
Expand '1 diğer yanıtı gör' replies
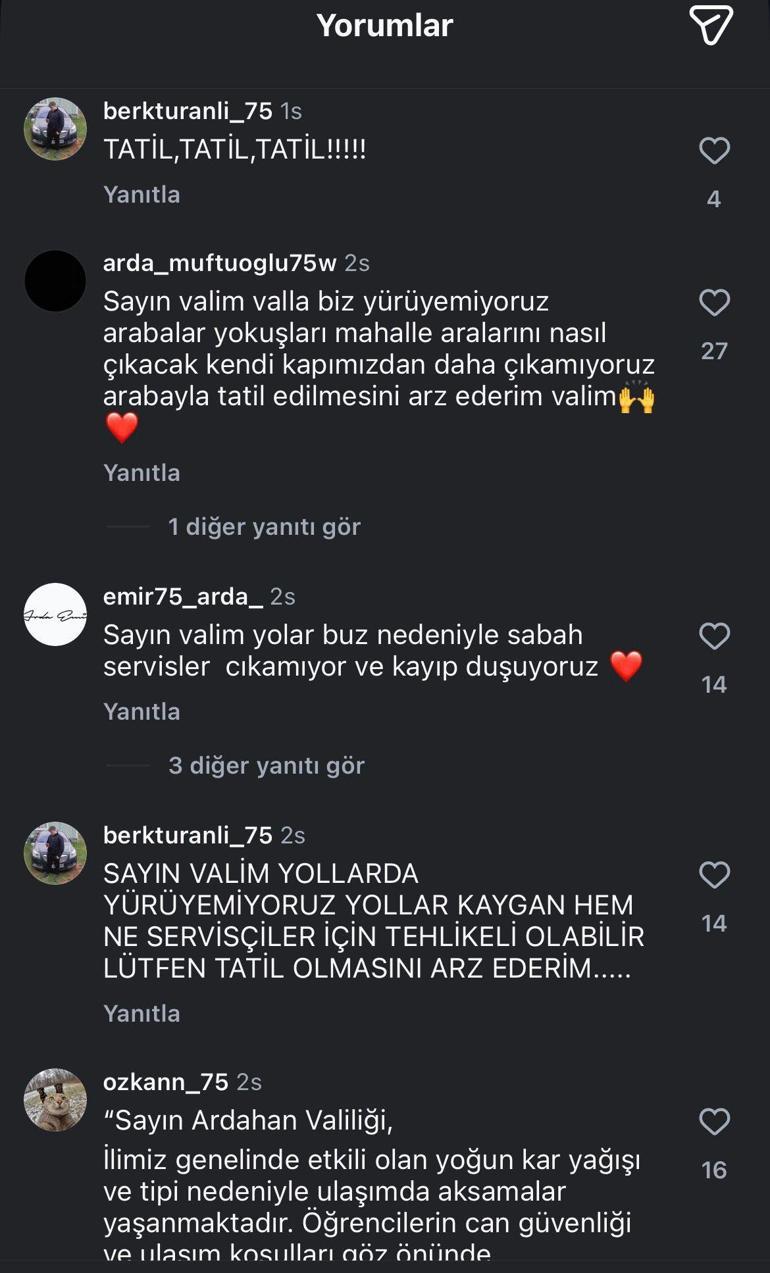(x=264, y=526)
